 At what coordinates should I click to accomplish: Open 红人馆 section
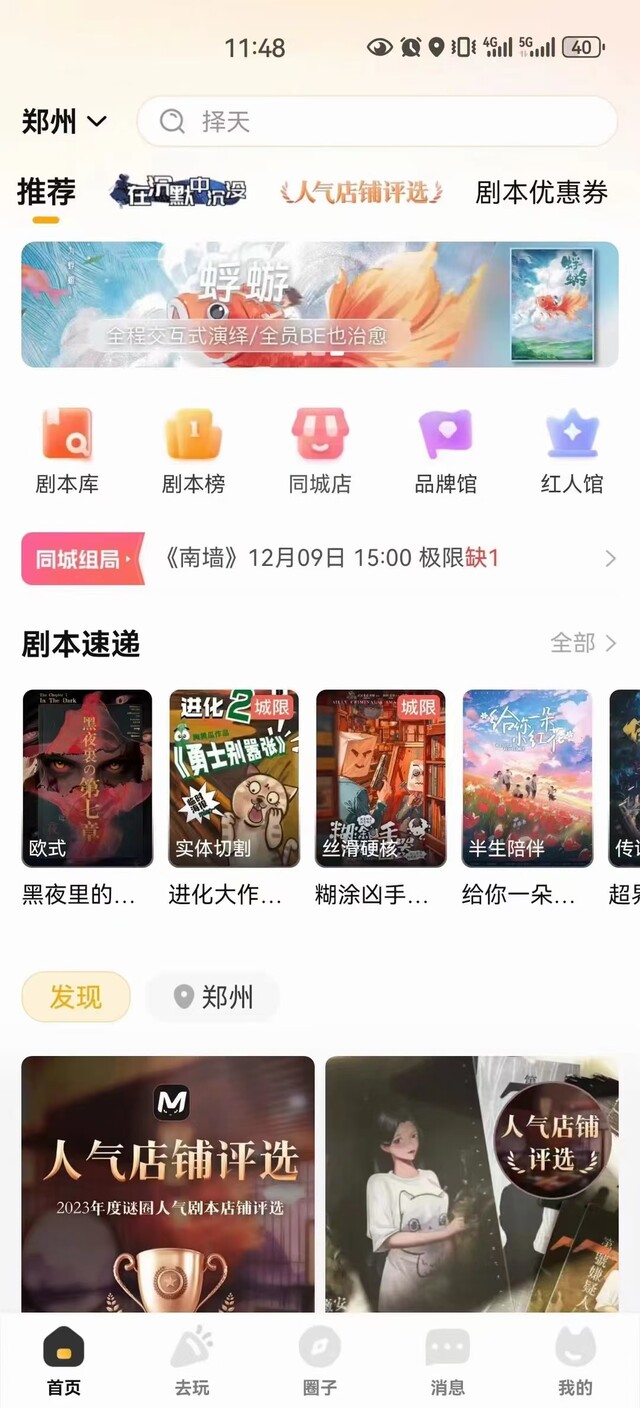click(x=572, y=450)
